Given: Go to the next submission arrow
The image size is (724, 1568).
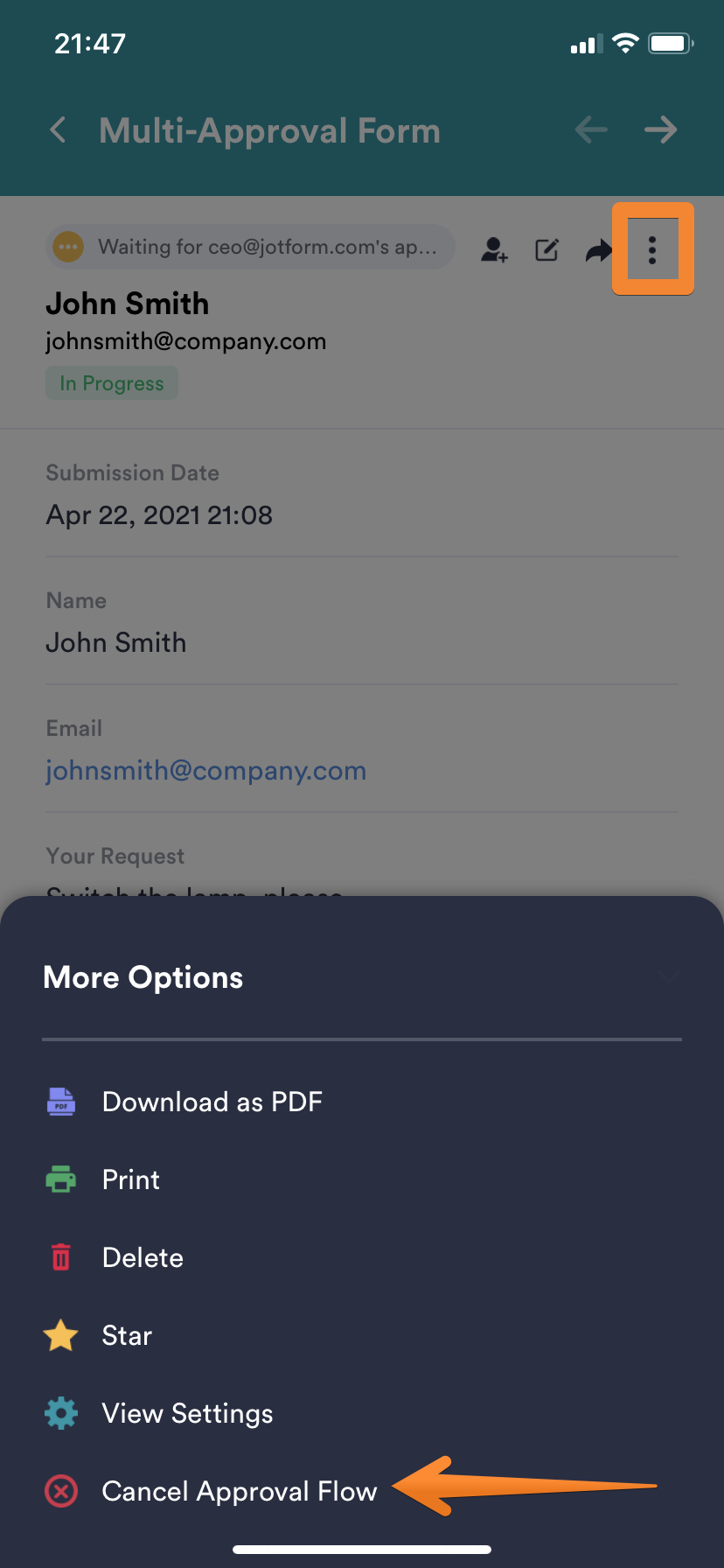Looking at the screenshot, I should 661,130.
